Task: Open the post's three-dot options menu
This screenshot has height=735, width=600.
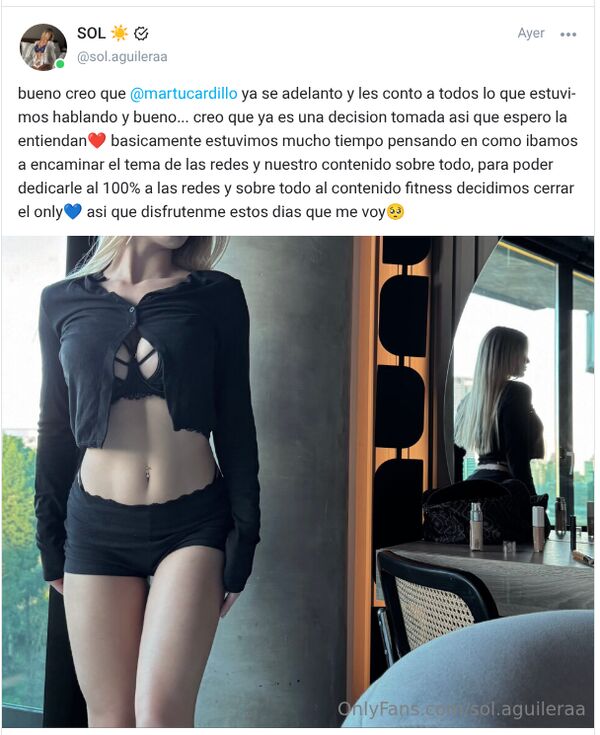Action: pyautogui.click(x=568, y=34)
